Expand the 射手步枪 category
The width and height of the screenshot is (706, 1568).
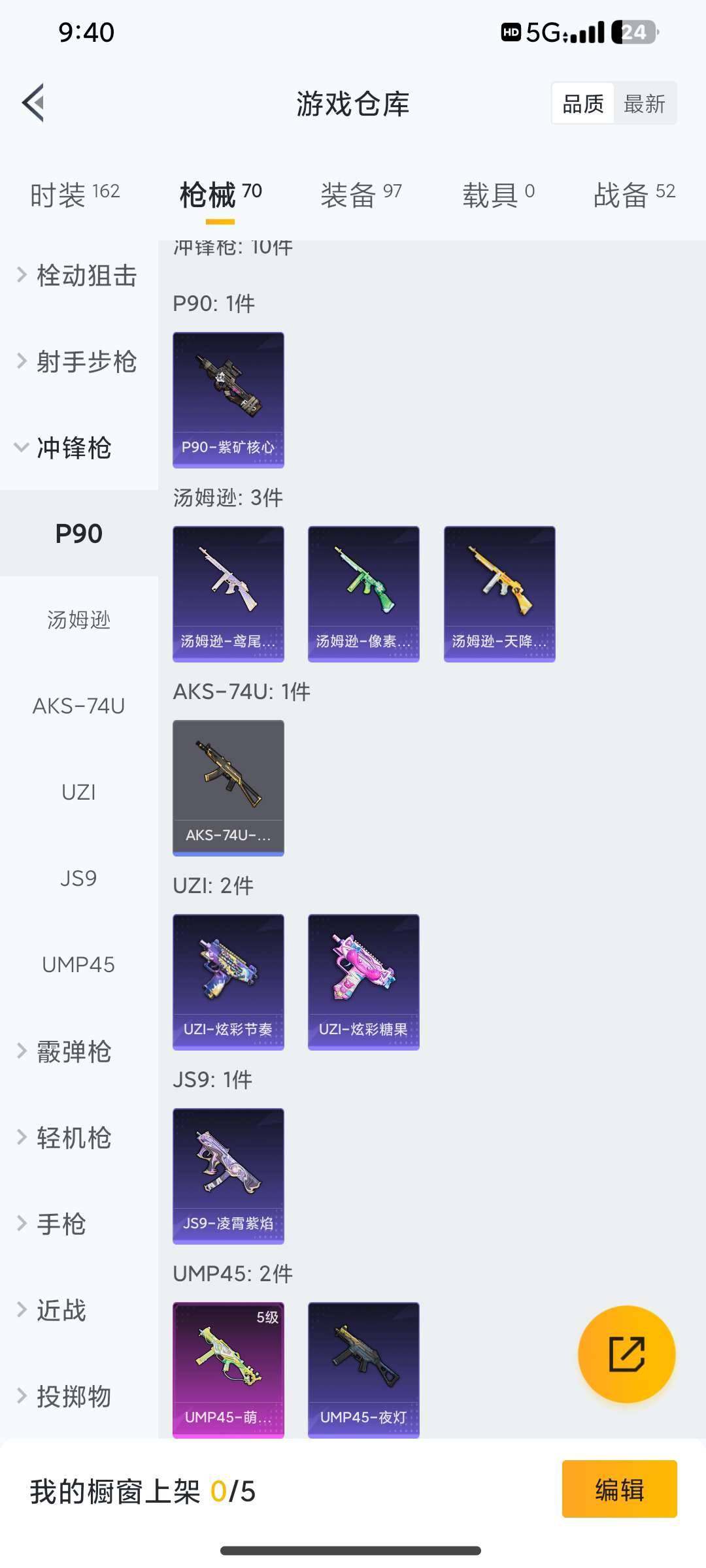point(78,361)
